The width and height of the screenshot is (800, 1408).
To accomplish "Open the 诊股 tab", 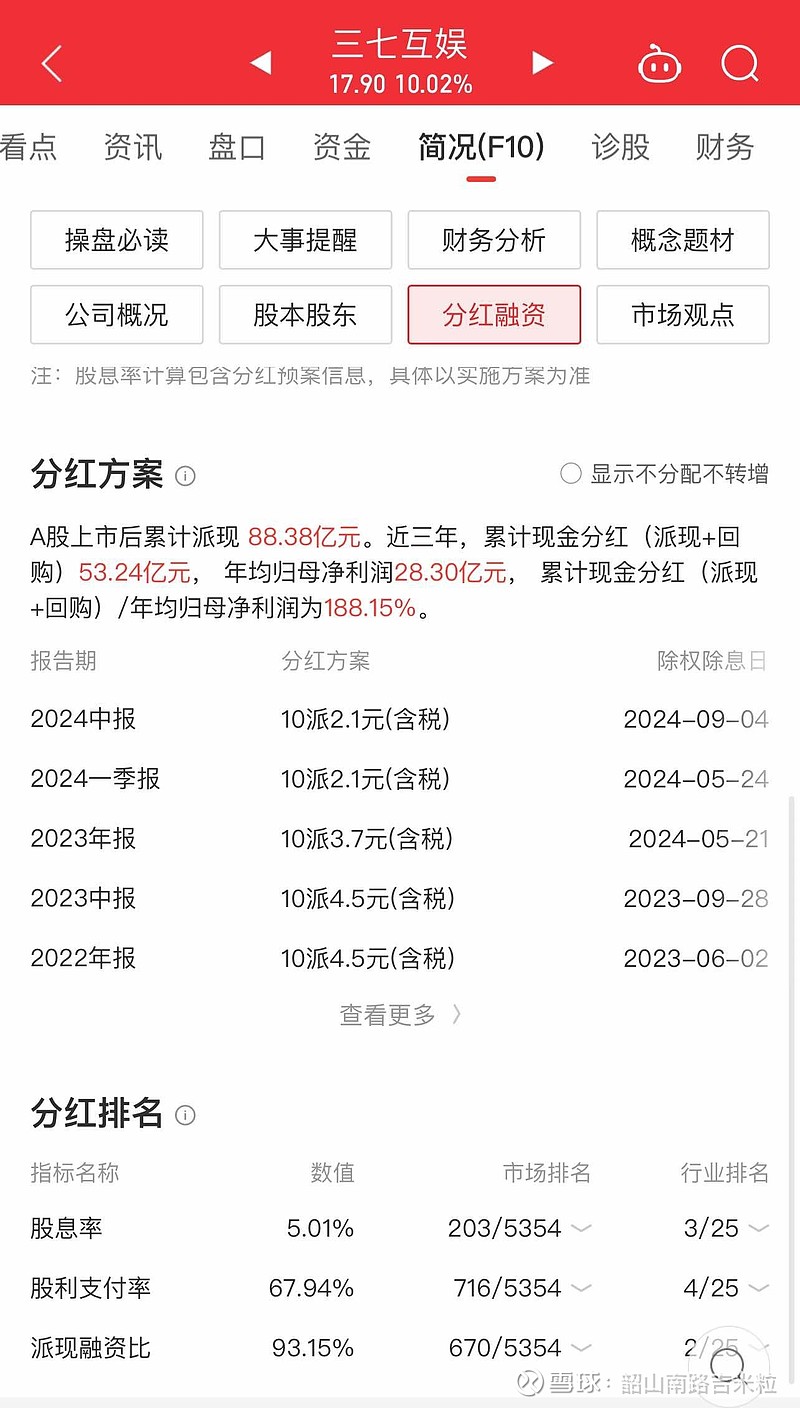I will [620, 147].
